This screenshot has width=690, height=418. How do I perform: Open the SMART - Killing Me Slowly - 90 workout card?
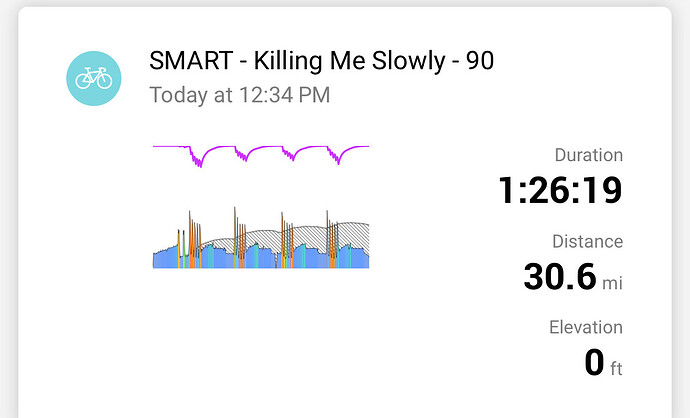pos(321,62)
